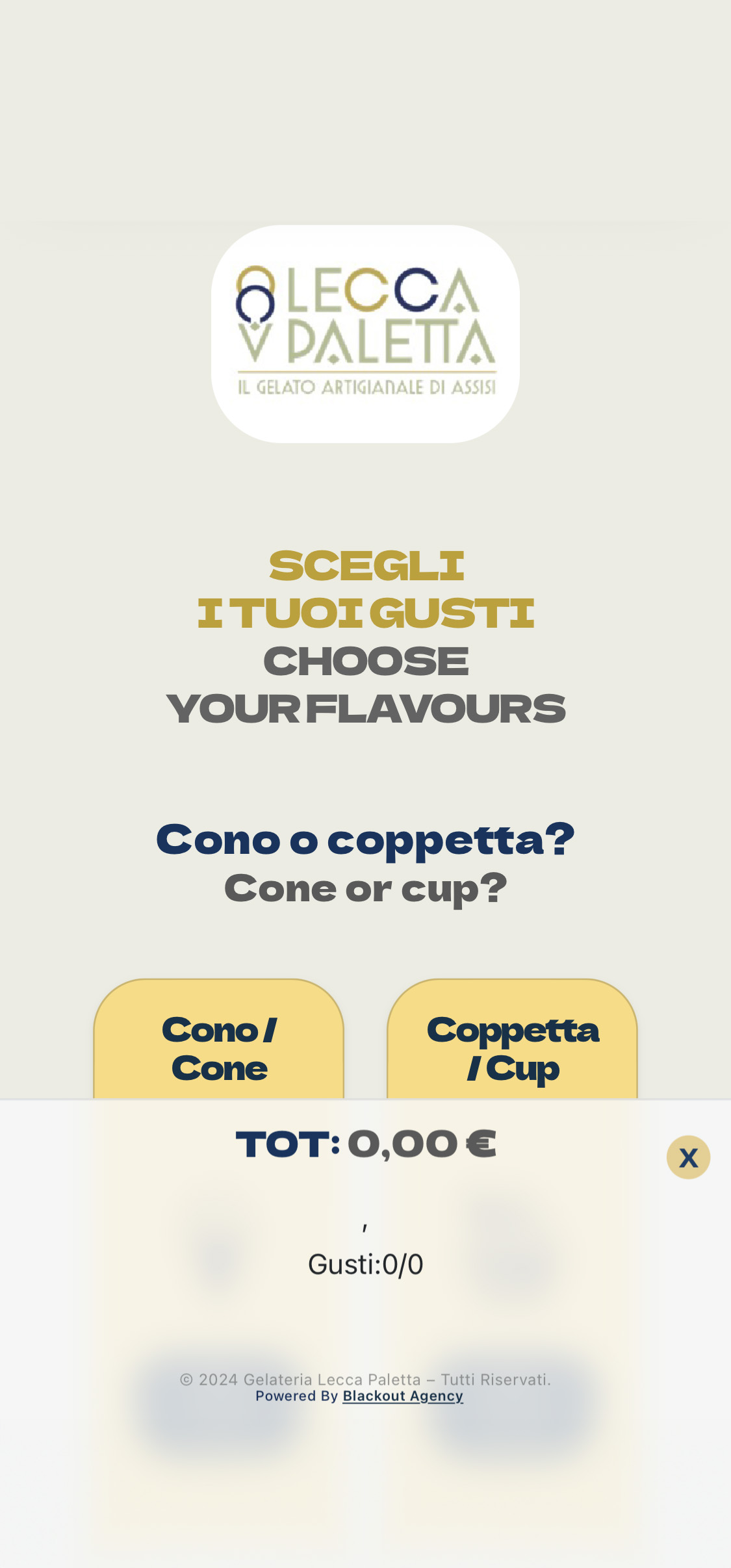Close the total summary panel
This screenshot has height=1568, width=731.
pyautogui.click(x=688, y=1157)
